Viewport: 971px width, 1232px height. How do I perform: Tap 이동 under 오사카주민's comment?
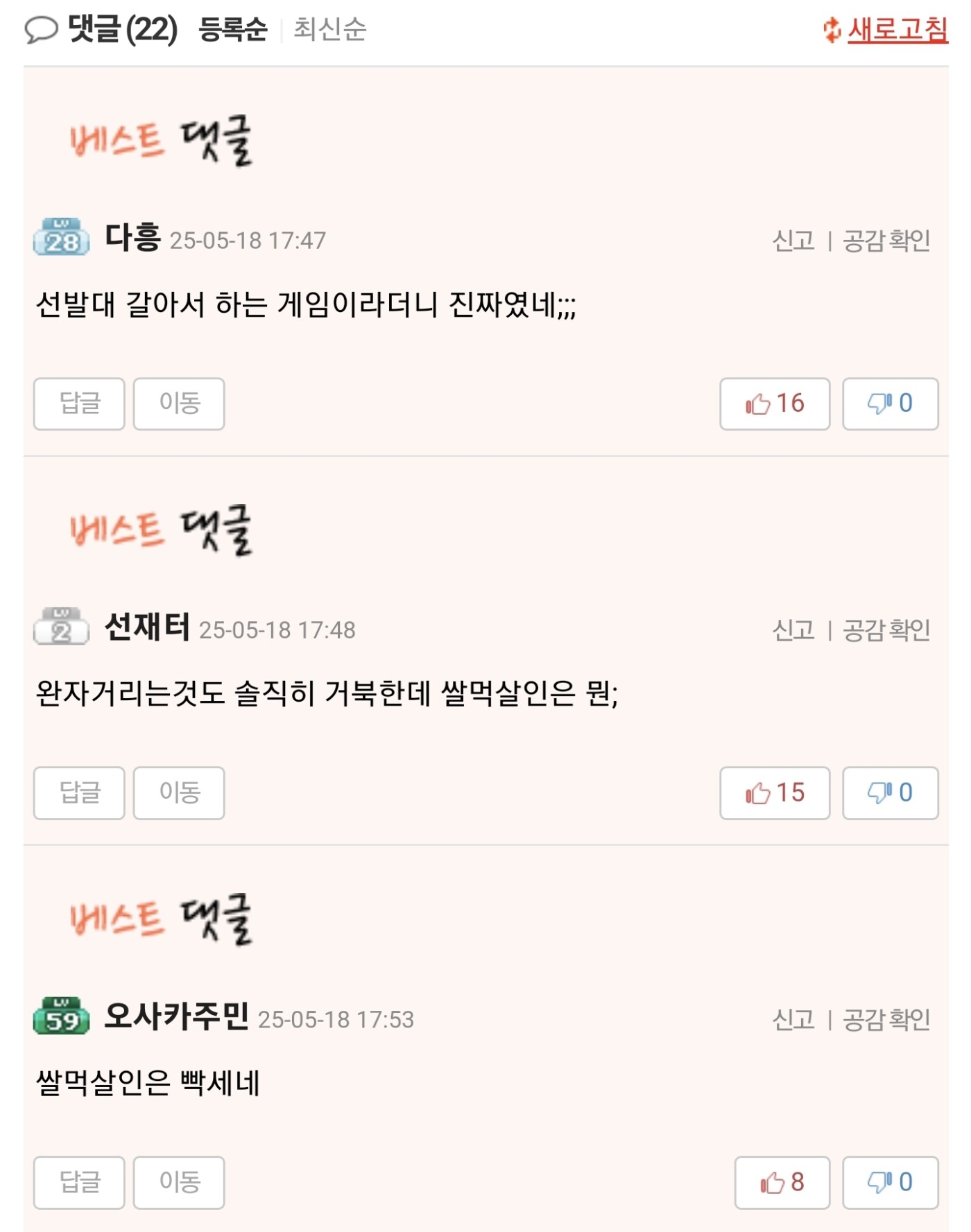(x=179, y=1182)
